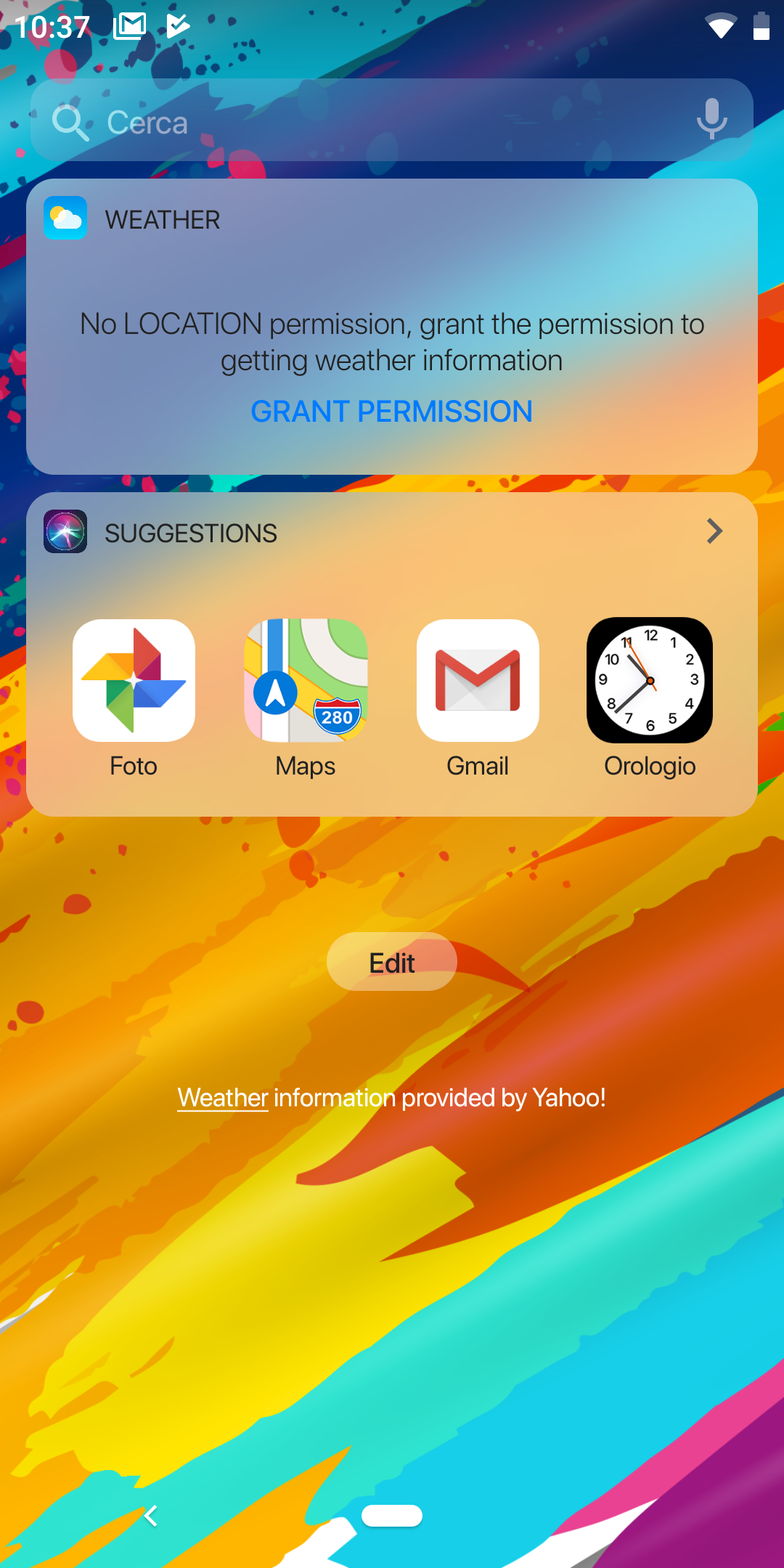784x1568 pixels.
Task: Expand the Suggestions chevron
Action: [x=715, y=531]
